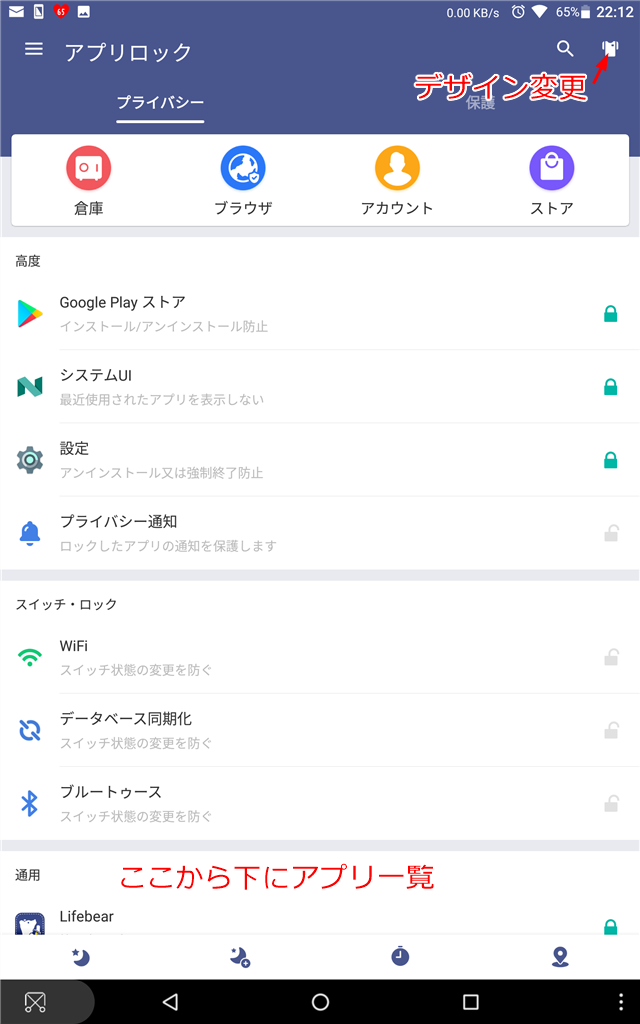640x1024 pixels.
Task: Lock データベース同期化 switch
Action: click(x=610, y=730)
